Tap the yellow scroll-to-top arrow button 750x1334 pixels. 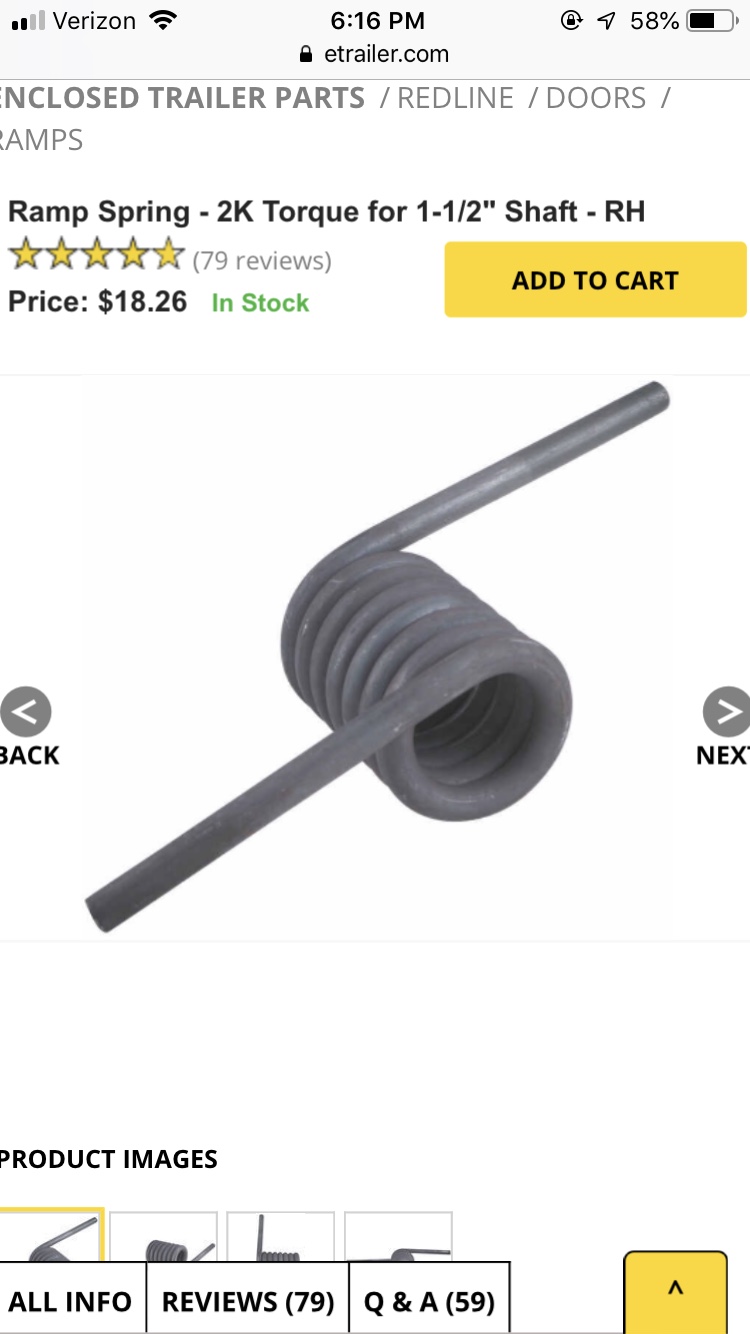point(675,1292)
